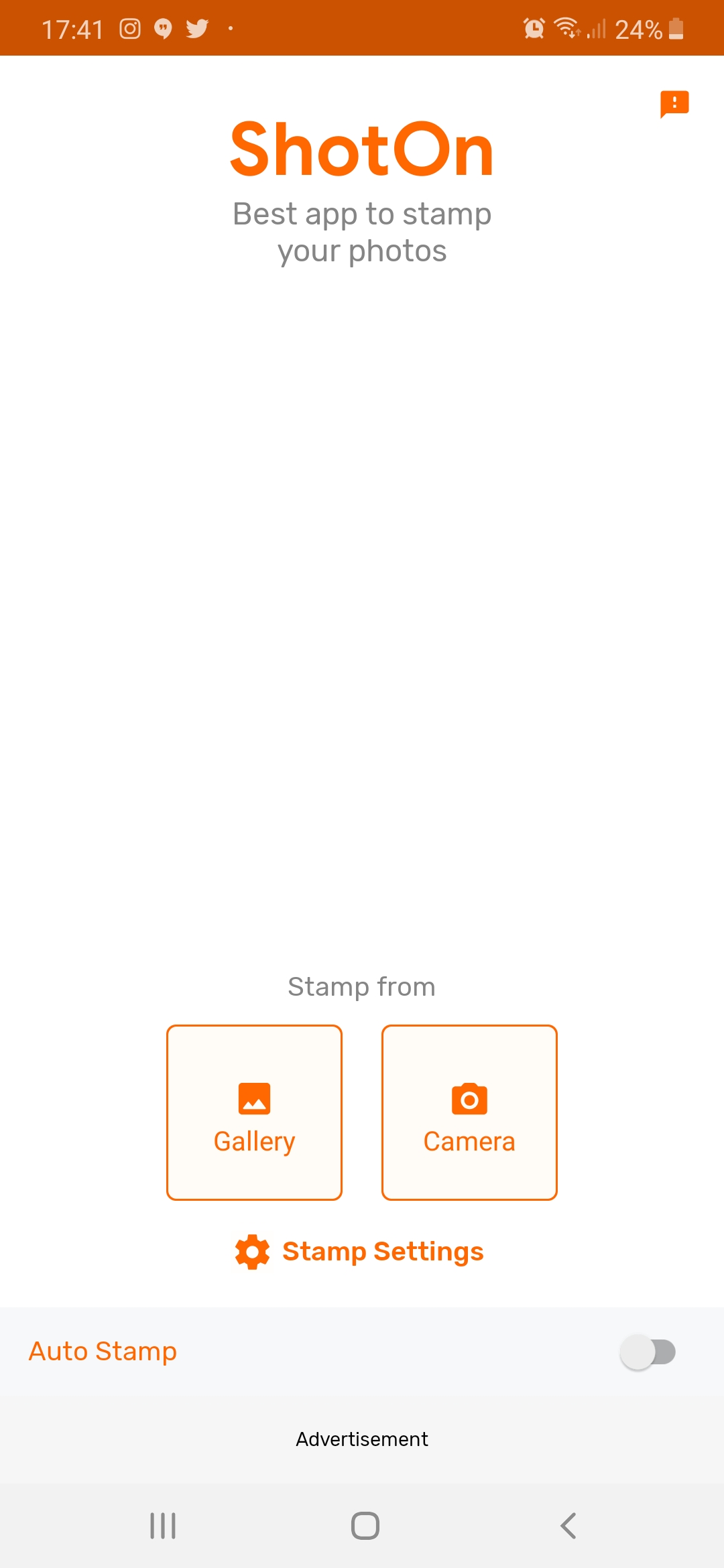Enable the Auto Stamp switch
724x1568 pixels.
click(x=648, y=1352)
